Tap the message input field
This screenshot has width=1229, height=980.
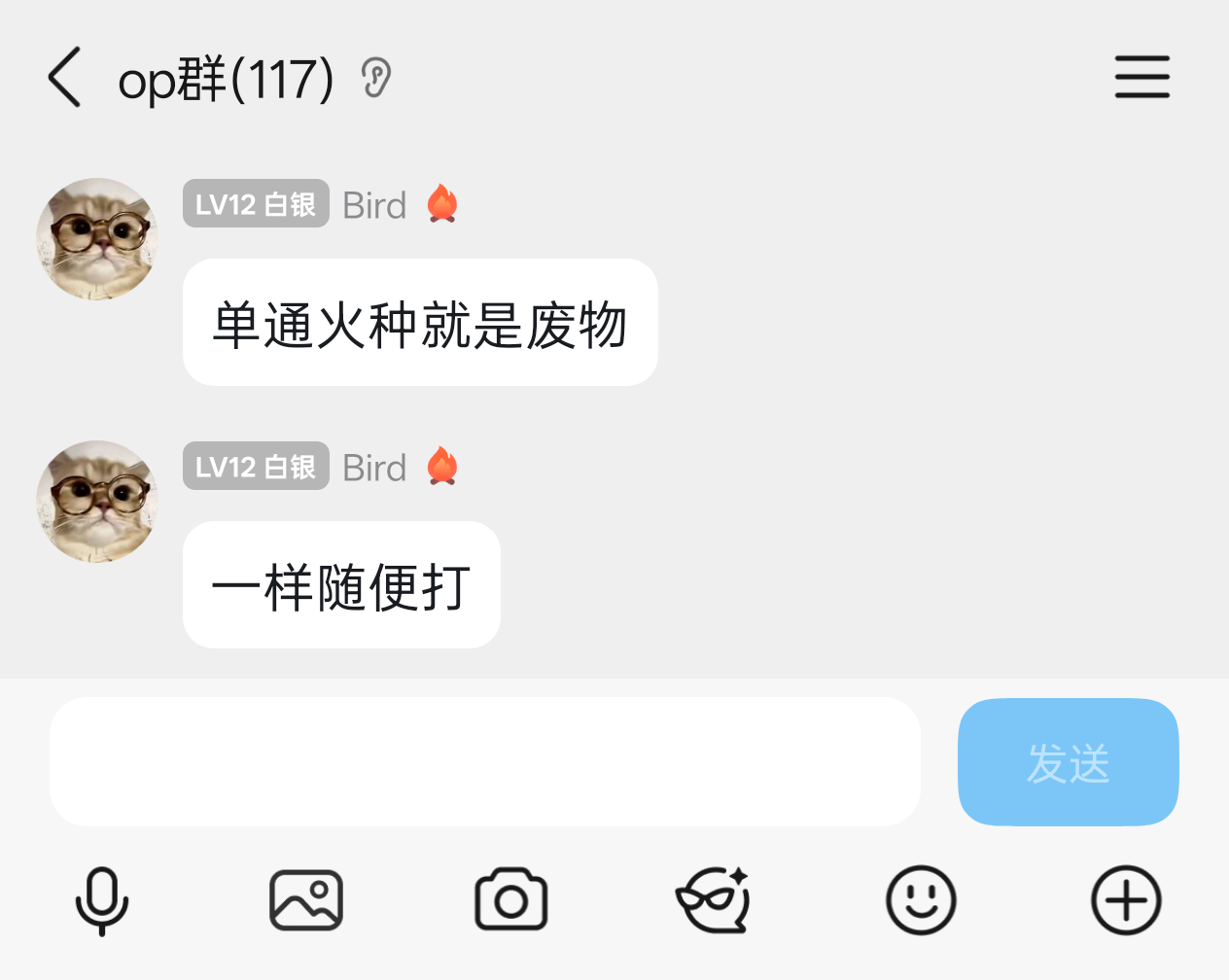pos(484,761)
